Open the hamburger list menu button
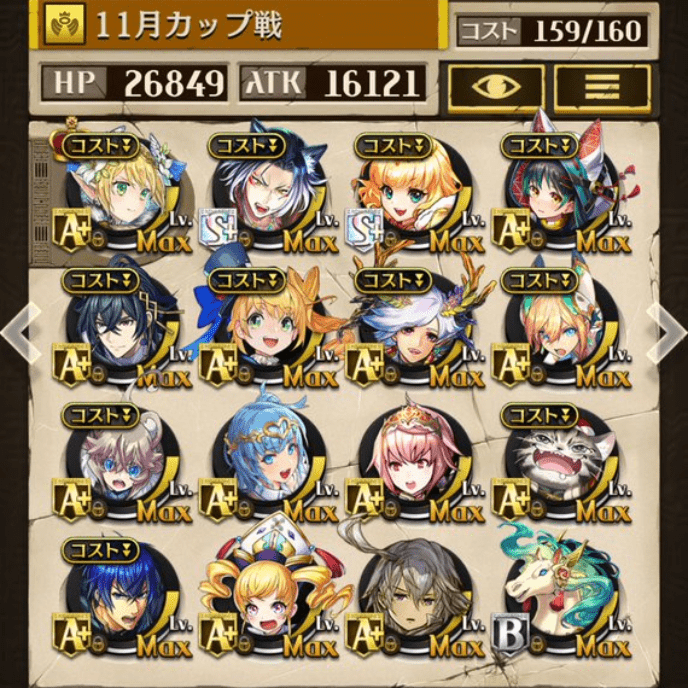Image resolution: width=688 pixels, height=688 pixels. 602,87
